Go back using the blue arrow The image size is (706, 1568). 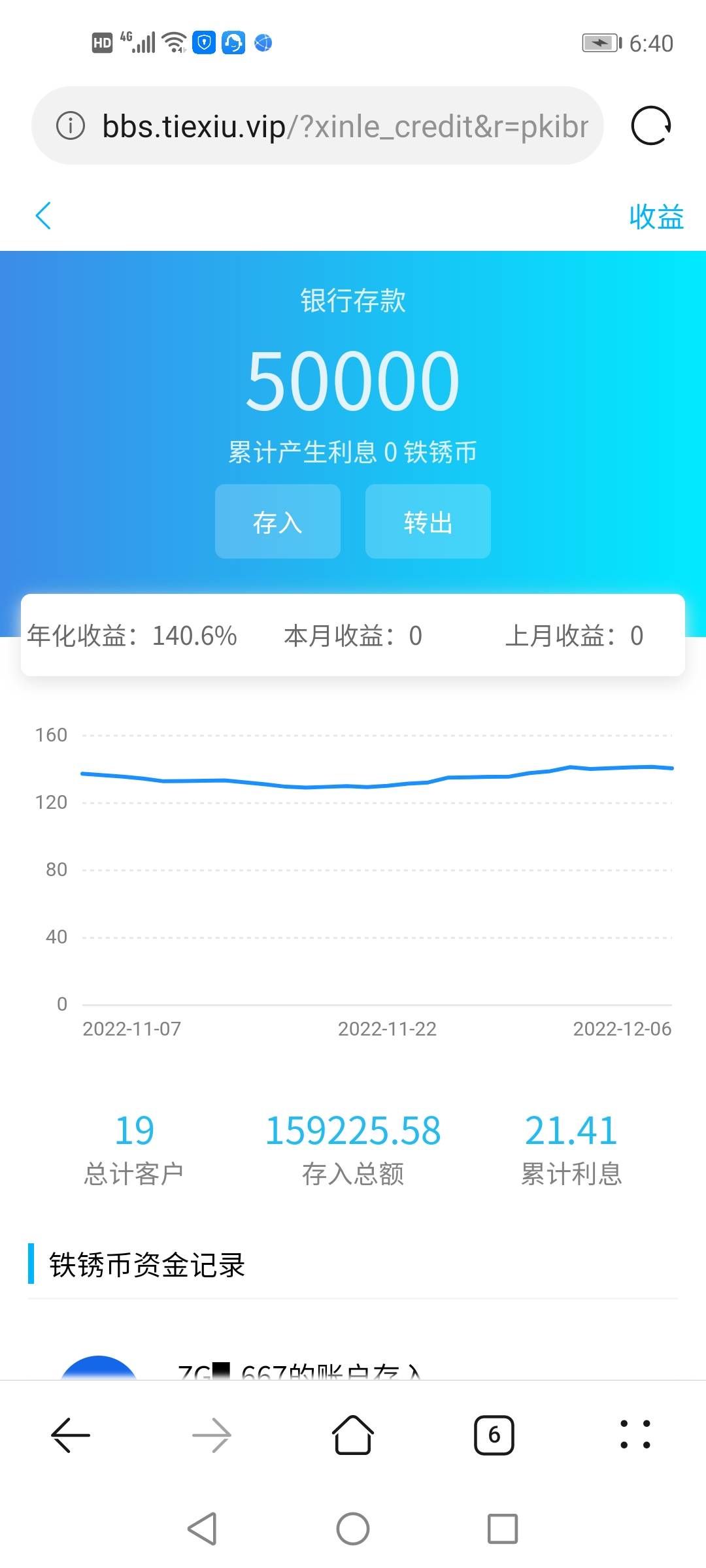coord(43,216)
